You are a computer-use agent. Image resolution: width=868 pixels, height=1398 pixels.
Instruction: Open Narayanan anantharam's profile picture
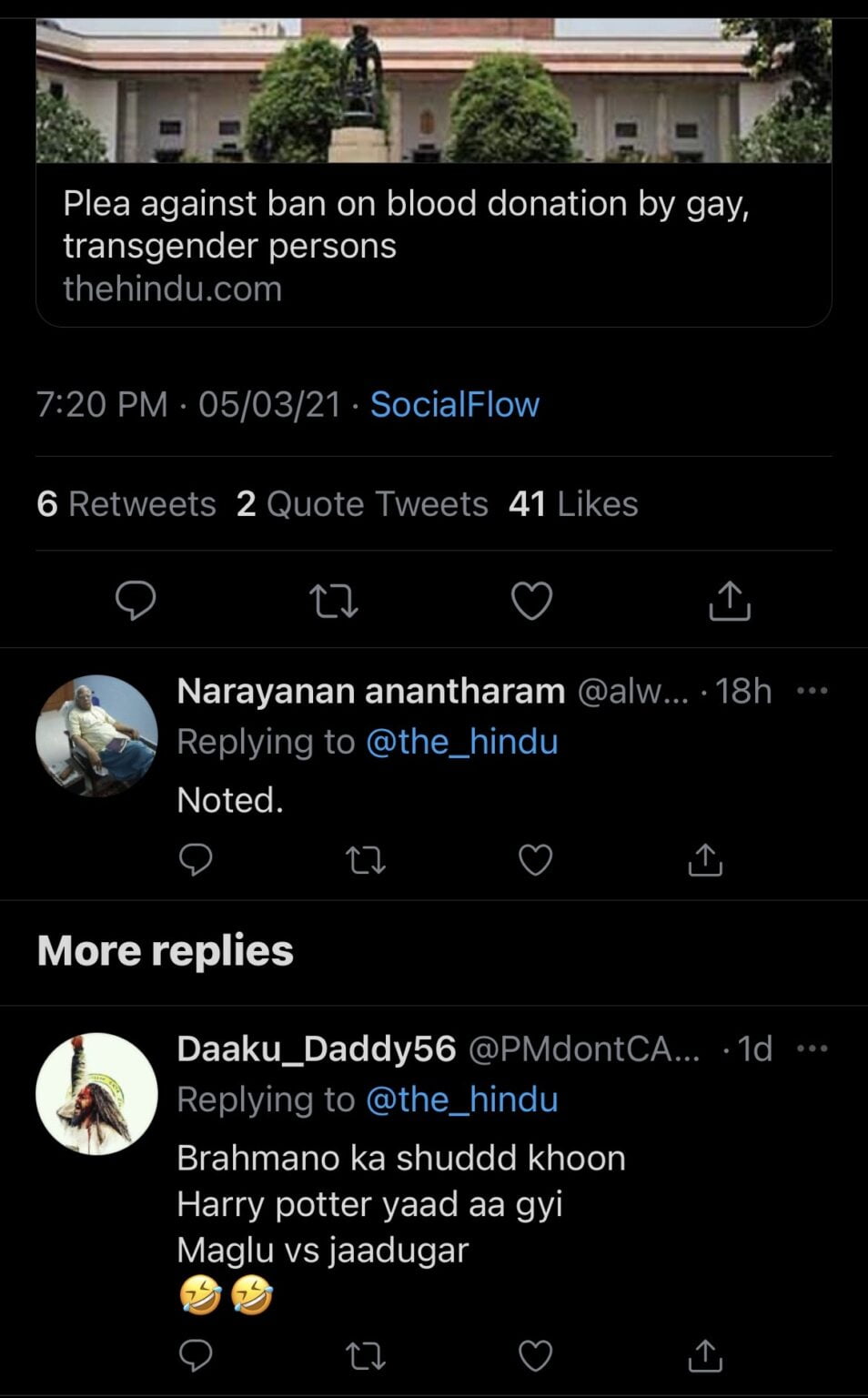tap(96, 735)
